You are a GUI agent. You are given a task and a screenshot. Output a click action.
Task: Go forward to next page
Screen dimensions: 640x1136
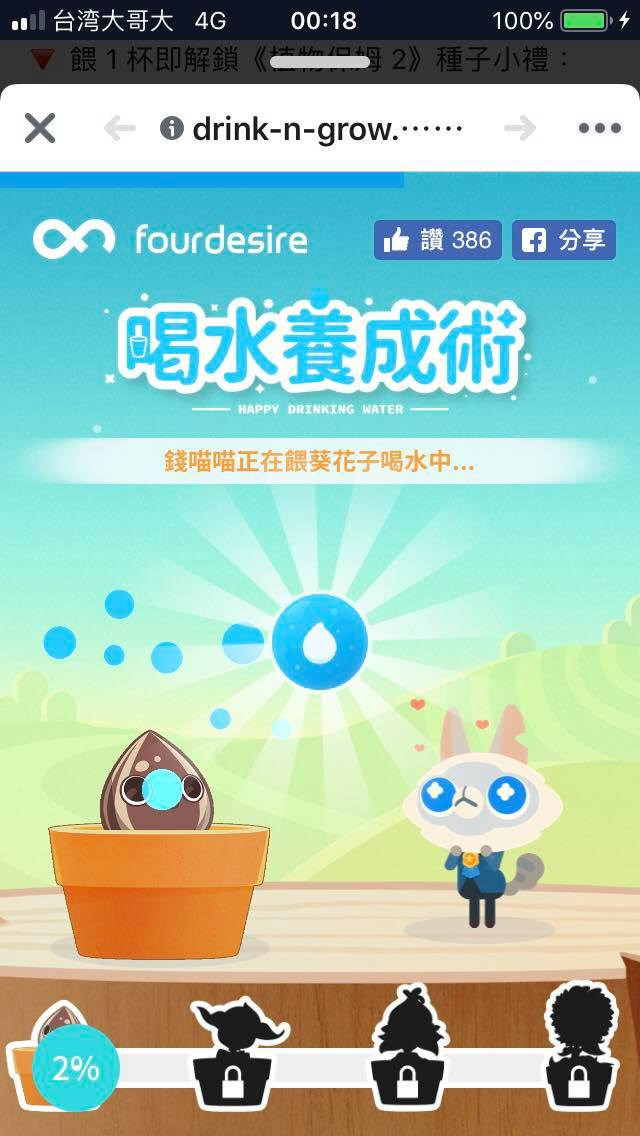520,129
